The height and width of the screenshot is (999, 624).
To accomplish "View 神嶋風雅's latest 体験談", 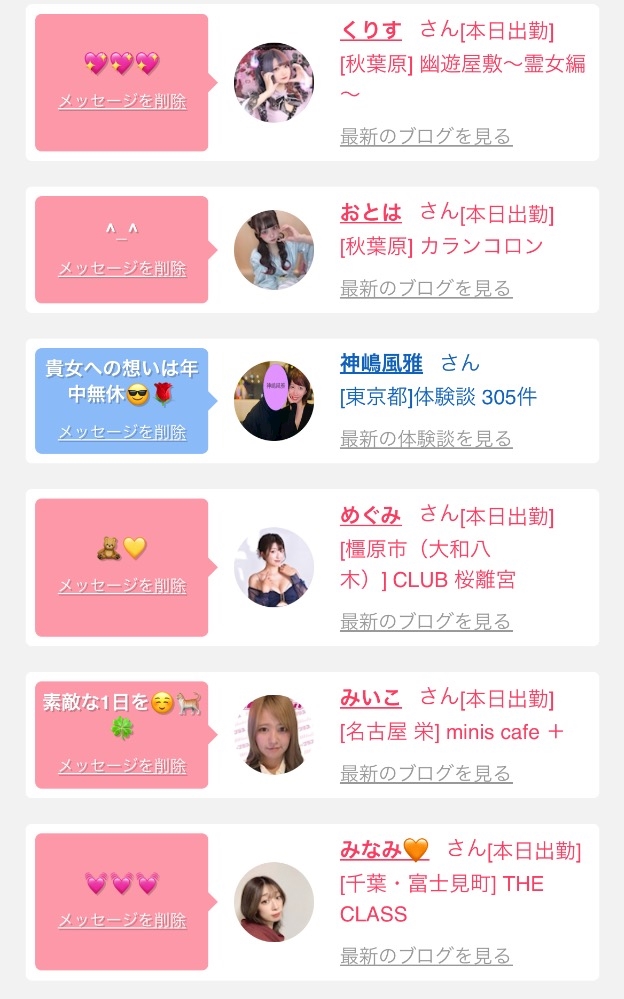I will (426, 438).
